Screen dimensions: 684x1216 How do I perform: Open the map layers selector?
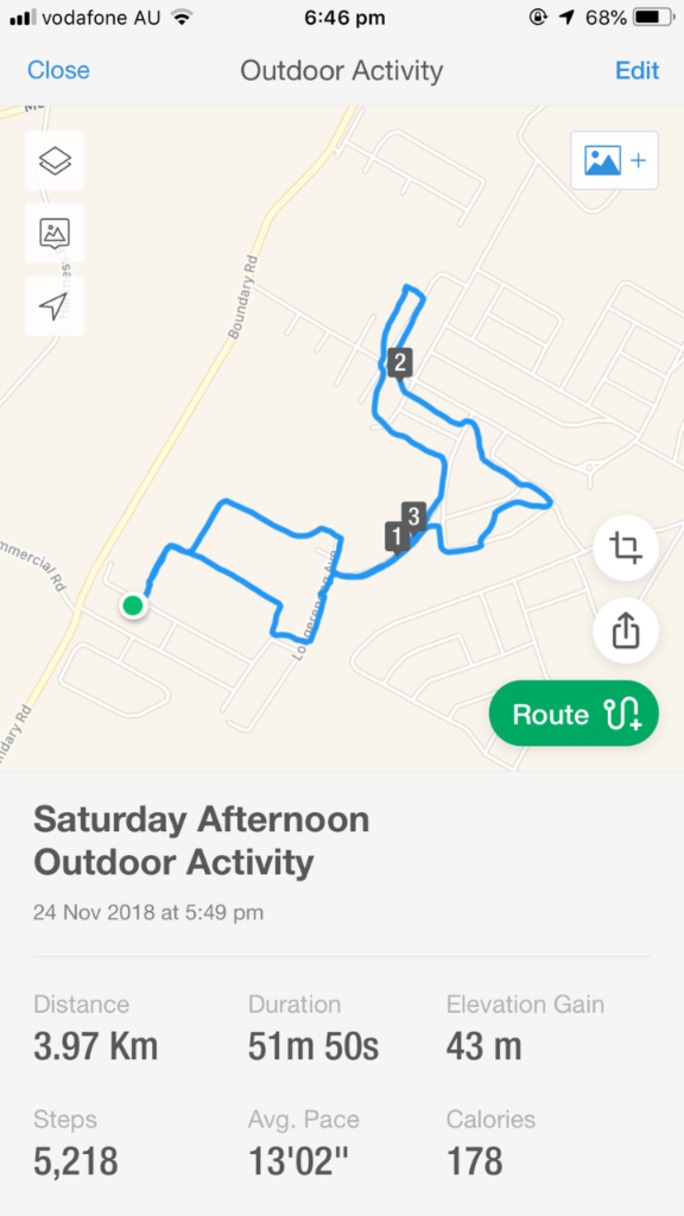(54, 160)
